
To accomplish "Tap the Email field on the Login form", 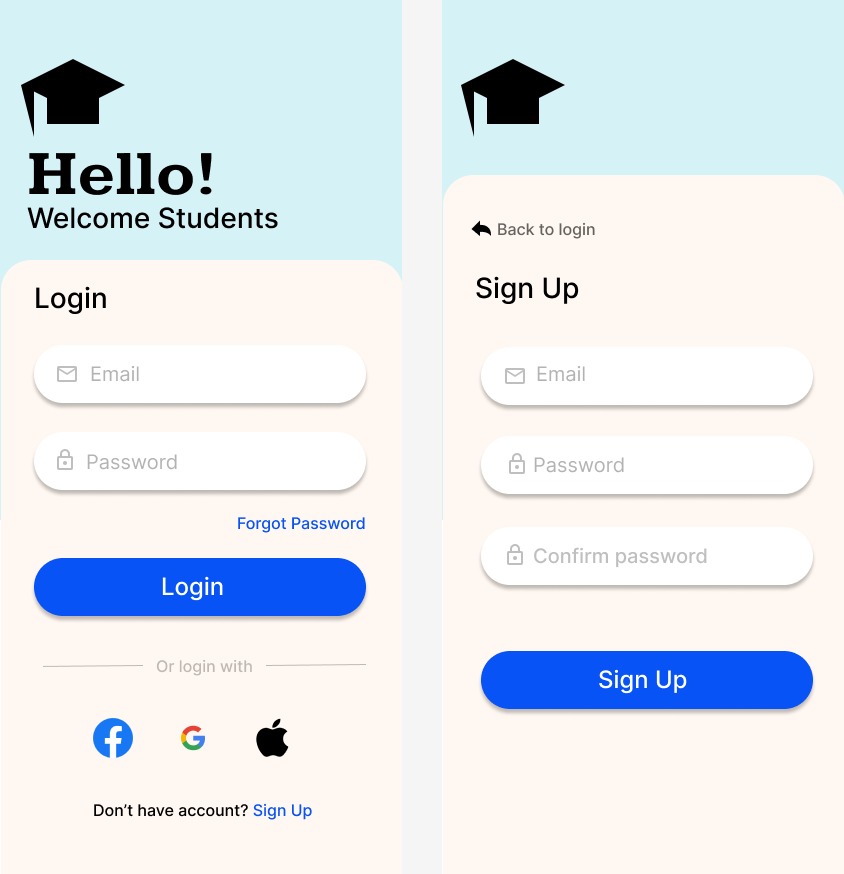I will tap(200, 375).
